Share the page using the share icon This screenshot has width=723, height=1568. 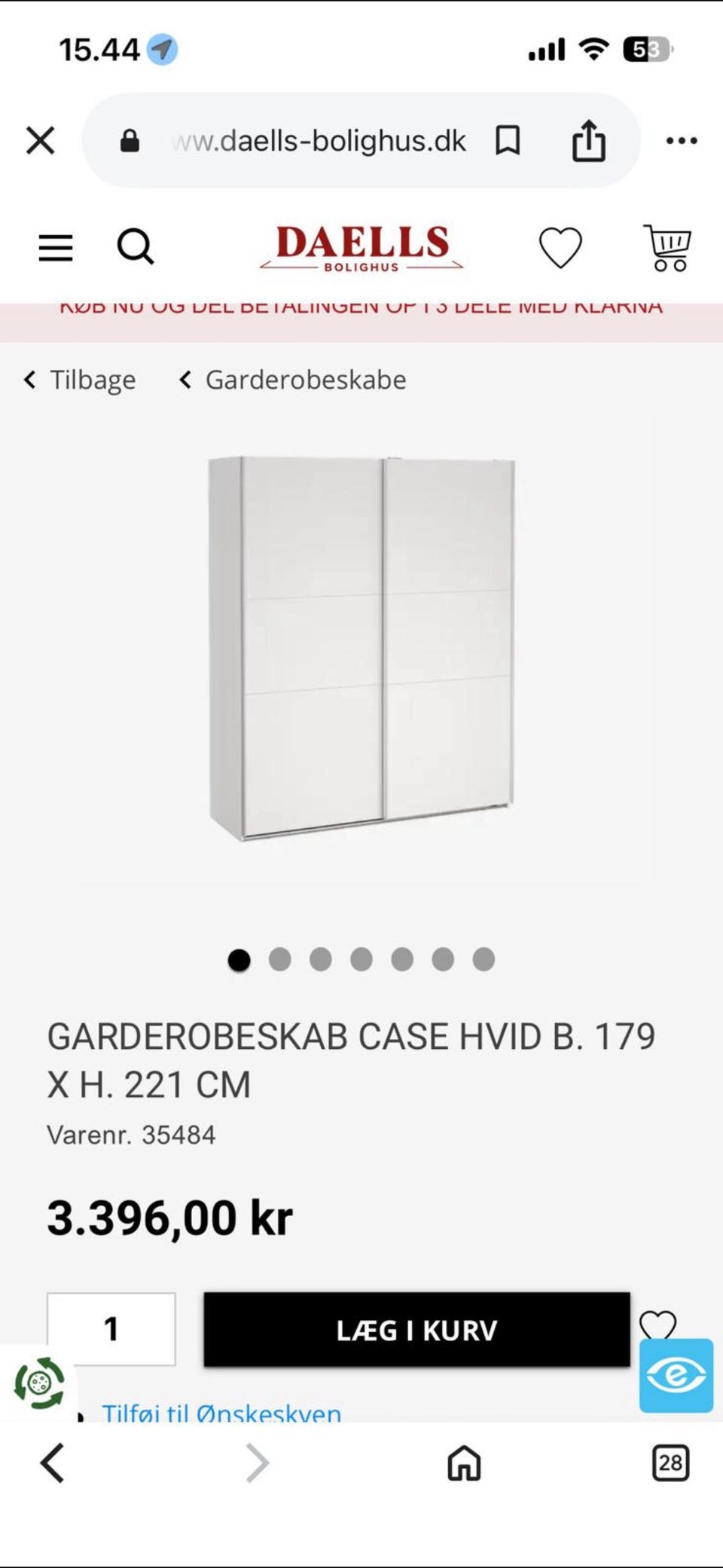click(x=590, y=140)
